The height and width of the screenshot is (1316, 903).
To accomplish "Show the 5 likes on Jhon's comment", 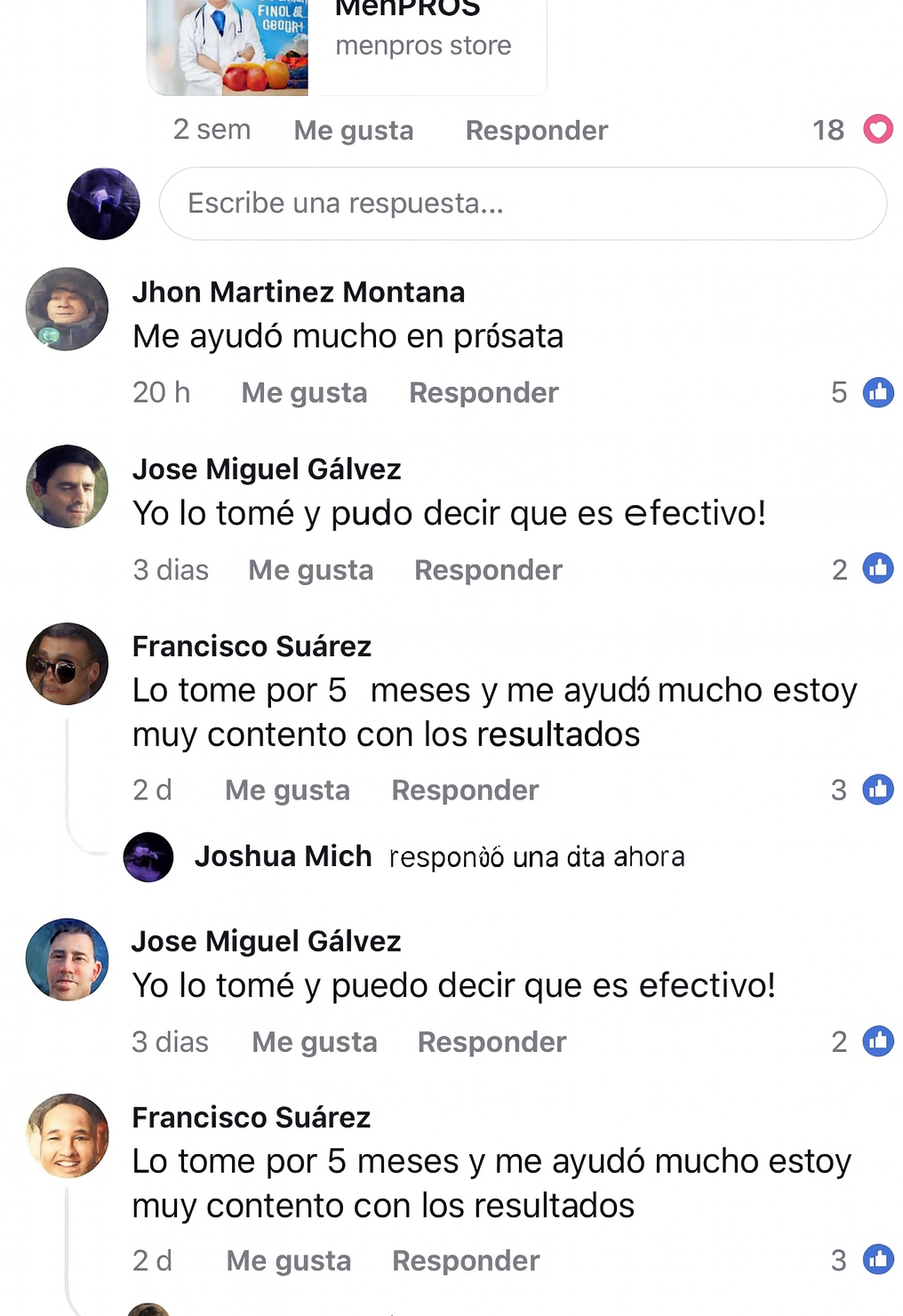I will pyautogui.click(x=861, y=393).
